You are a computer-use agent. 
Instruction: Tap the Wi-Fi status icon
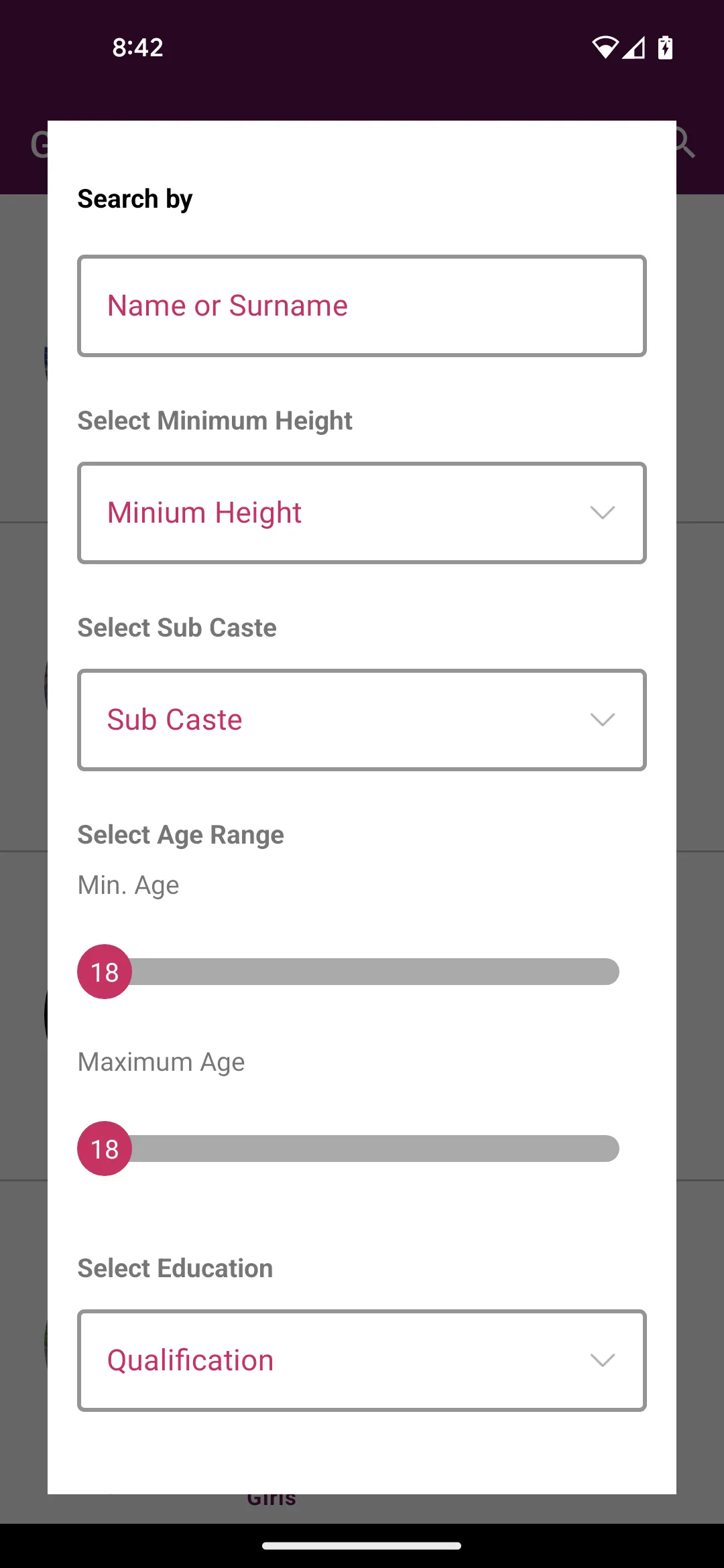click(x=605, y=46)
